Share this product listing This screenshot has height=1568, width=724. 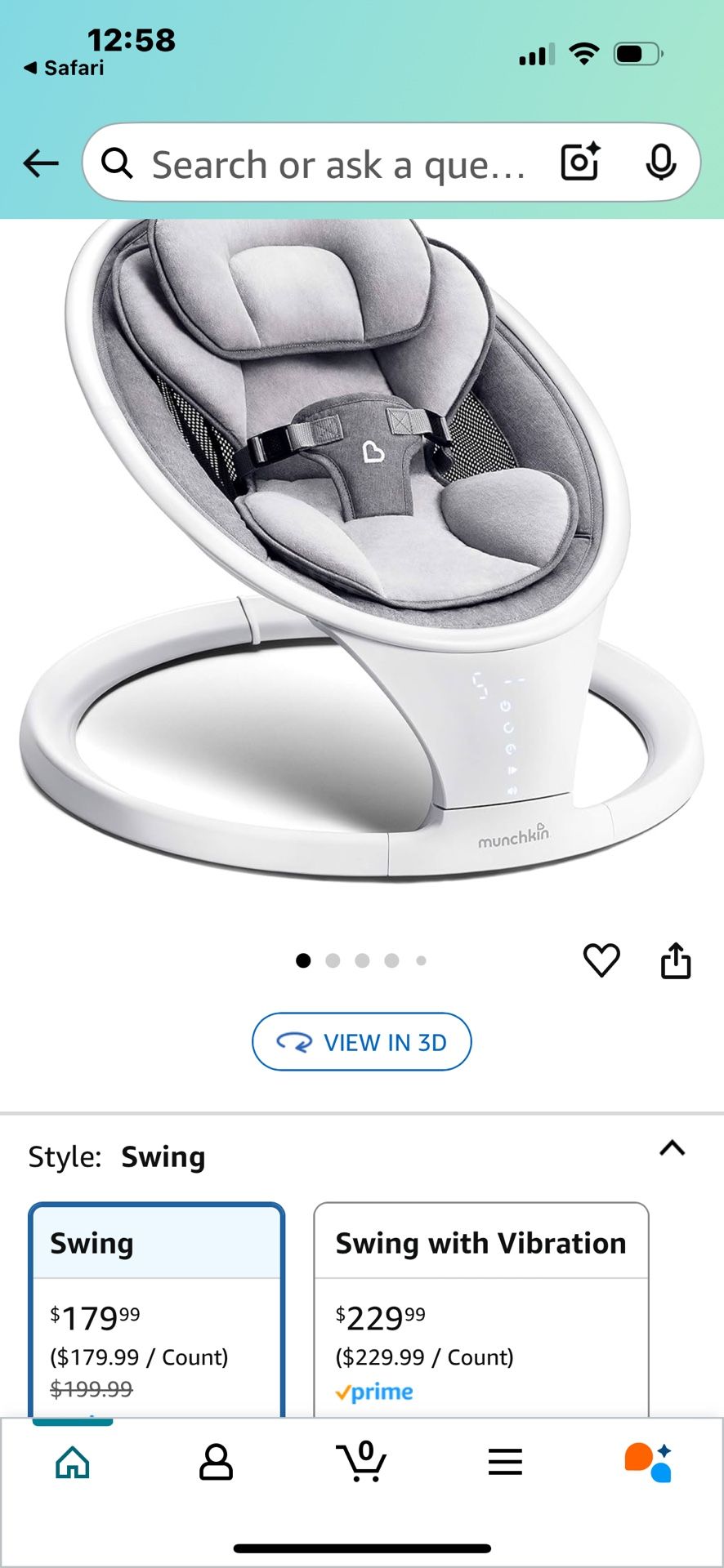coord(676,960)
